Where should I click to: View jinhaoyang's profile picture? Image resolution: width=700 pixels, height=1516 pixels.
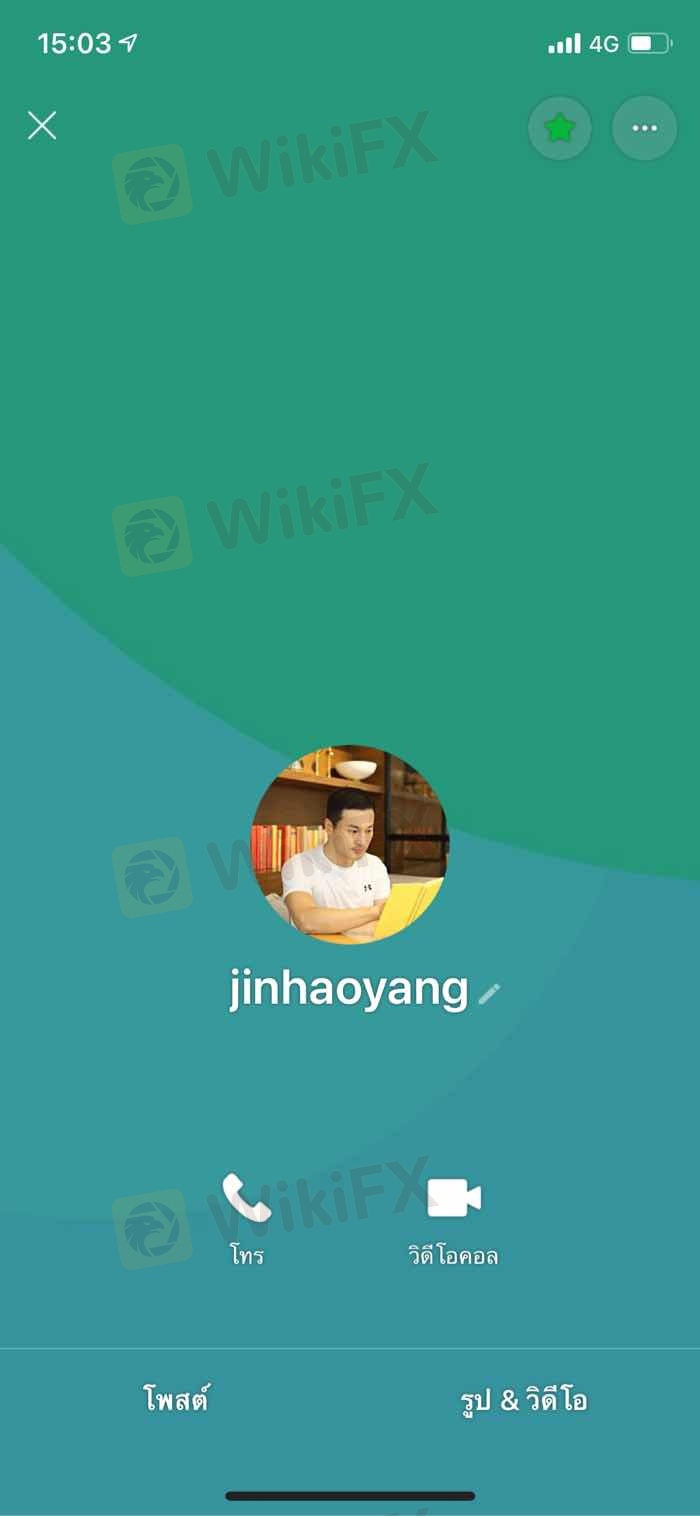pos(349,844)
